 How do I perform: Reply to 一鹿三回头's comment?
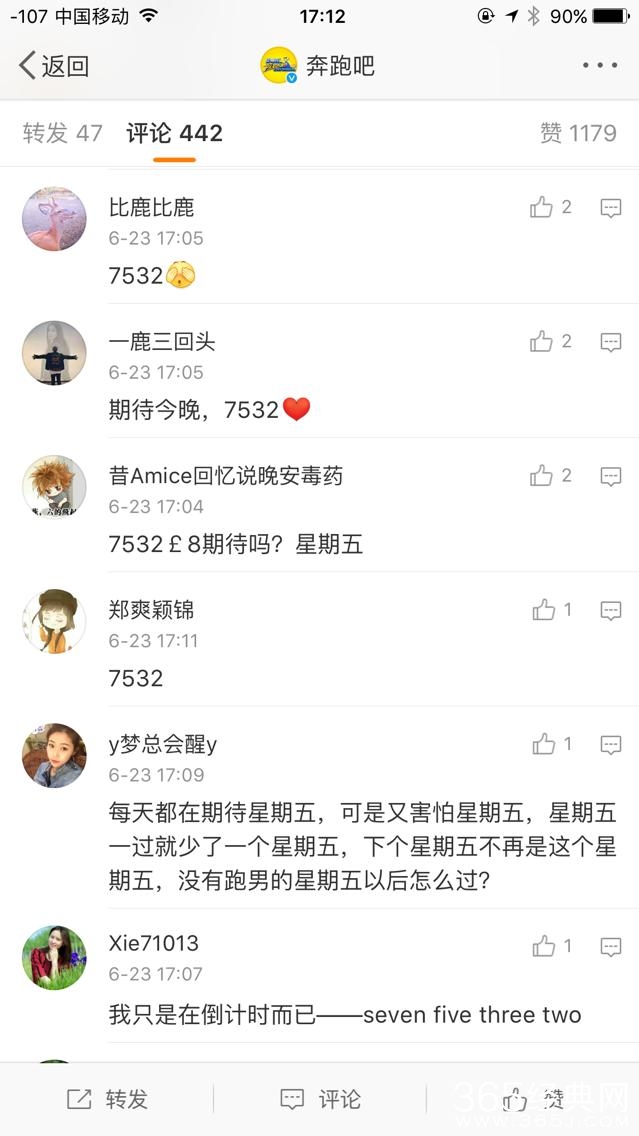pyautogui.click(x=611, y=342)
